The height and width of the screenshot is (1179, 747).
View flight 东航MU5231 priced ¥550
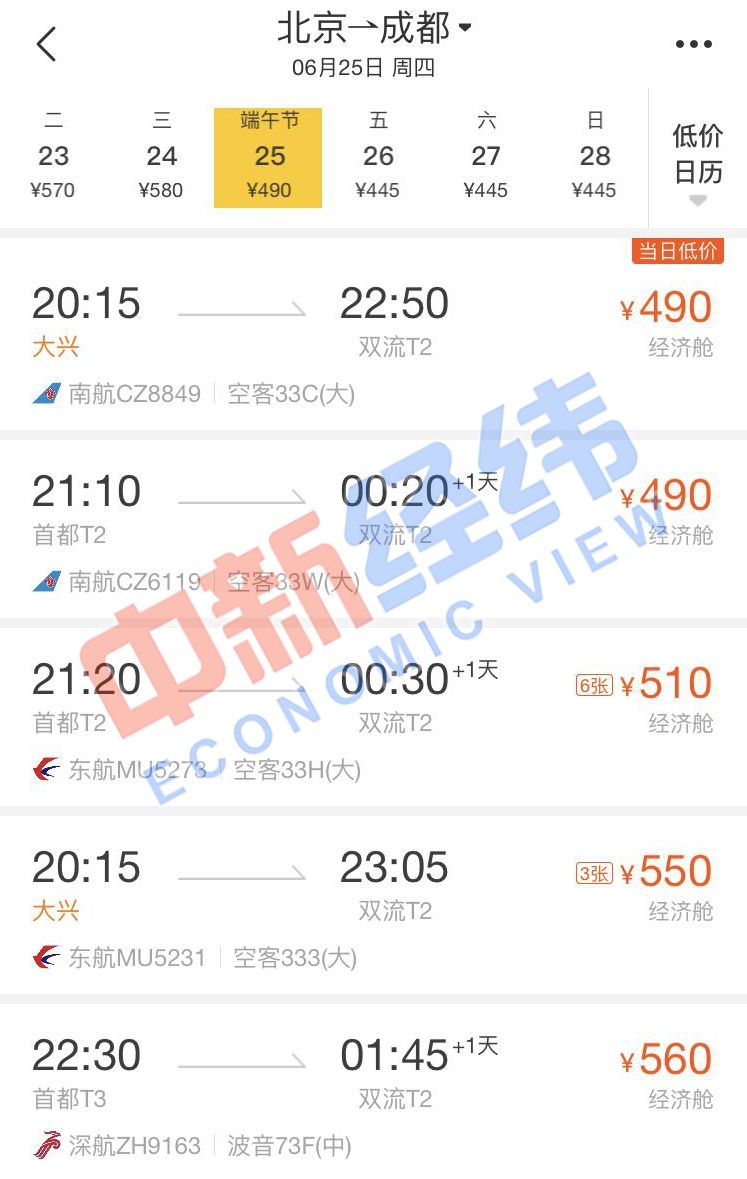coord(373,900)
